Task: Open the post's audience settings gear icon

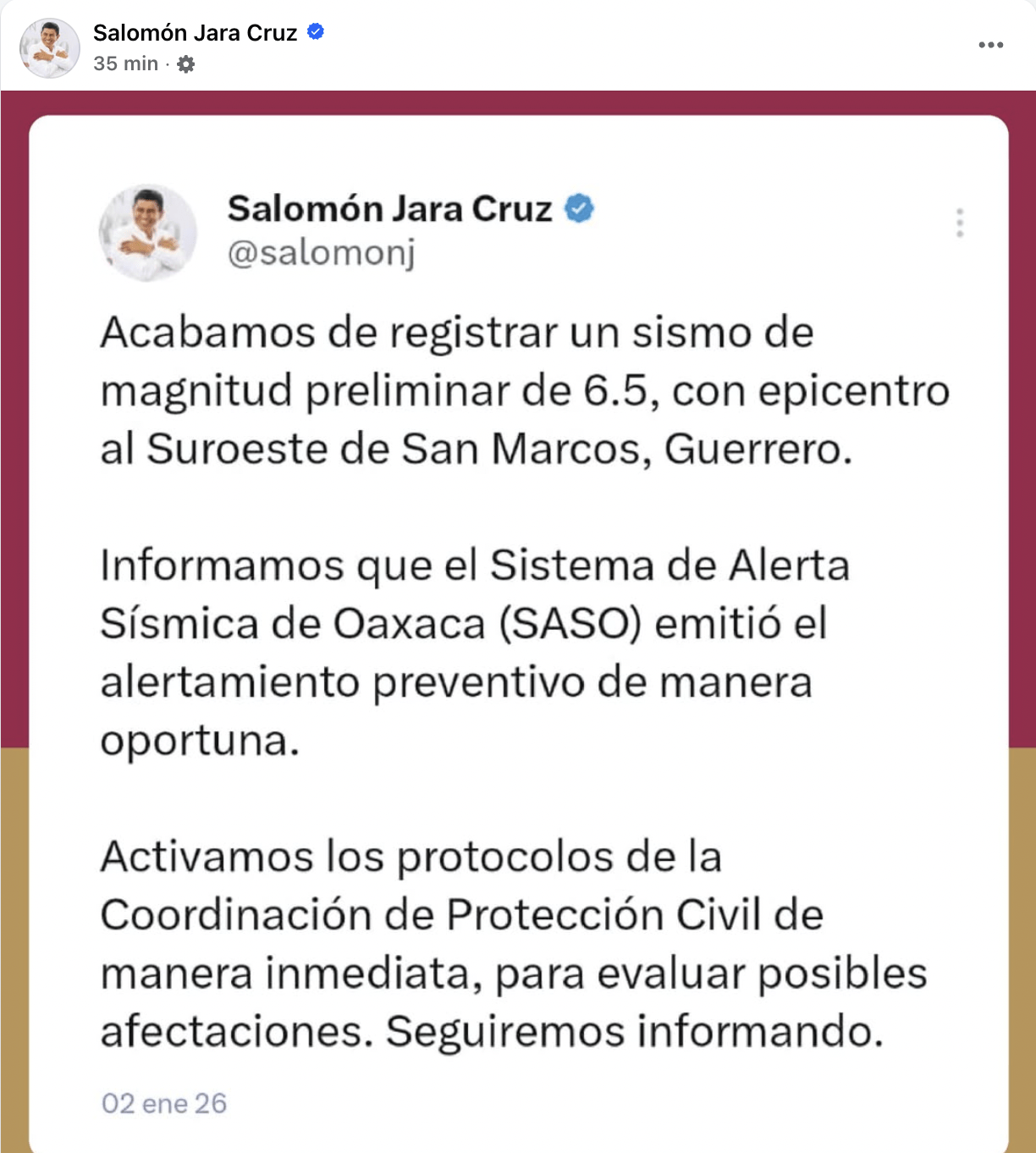Action: click(x=186, y=64)
